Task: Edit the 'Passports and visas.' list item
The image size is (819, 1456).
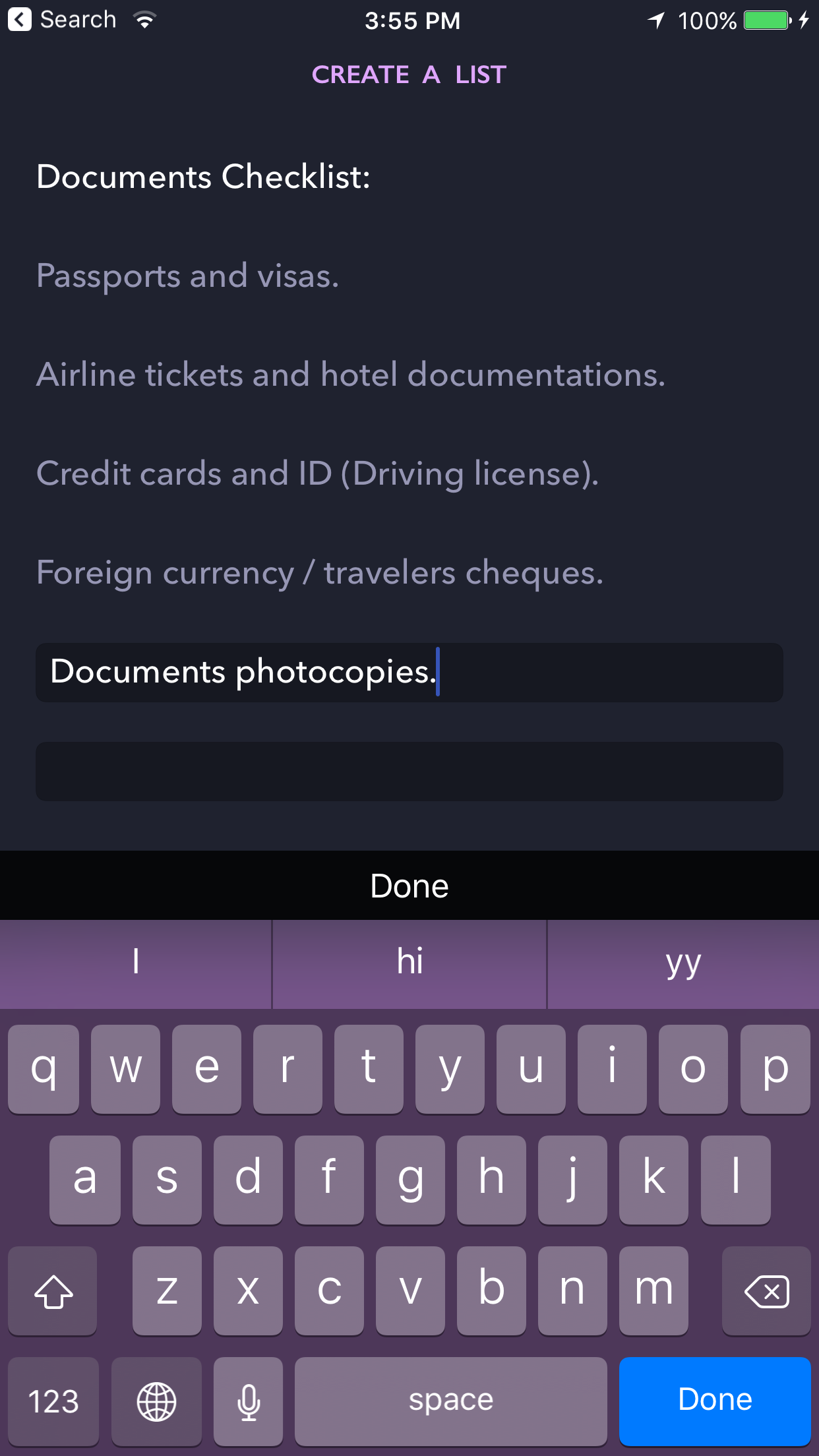Action: pyautogui.click(x=188, y=276)
